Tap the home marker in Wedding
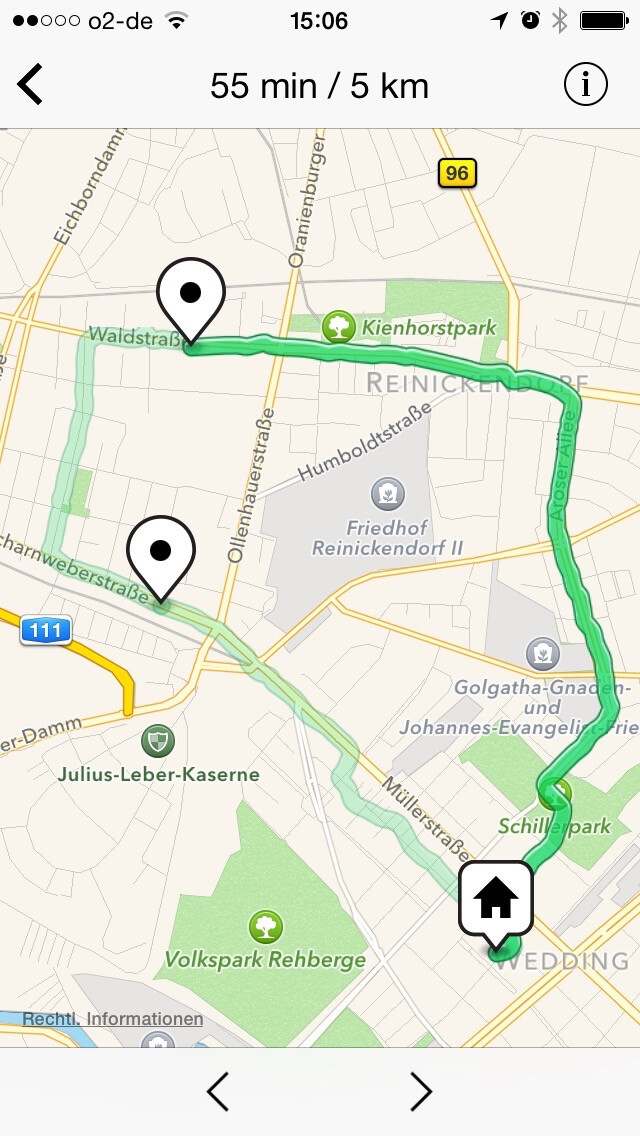 point(496,900)
